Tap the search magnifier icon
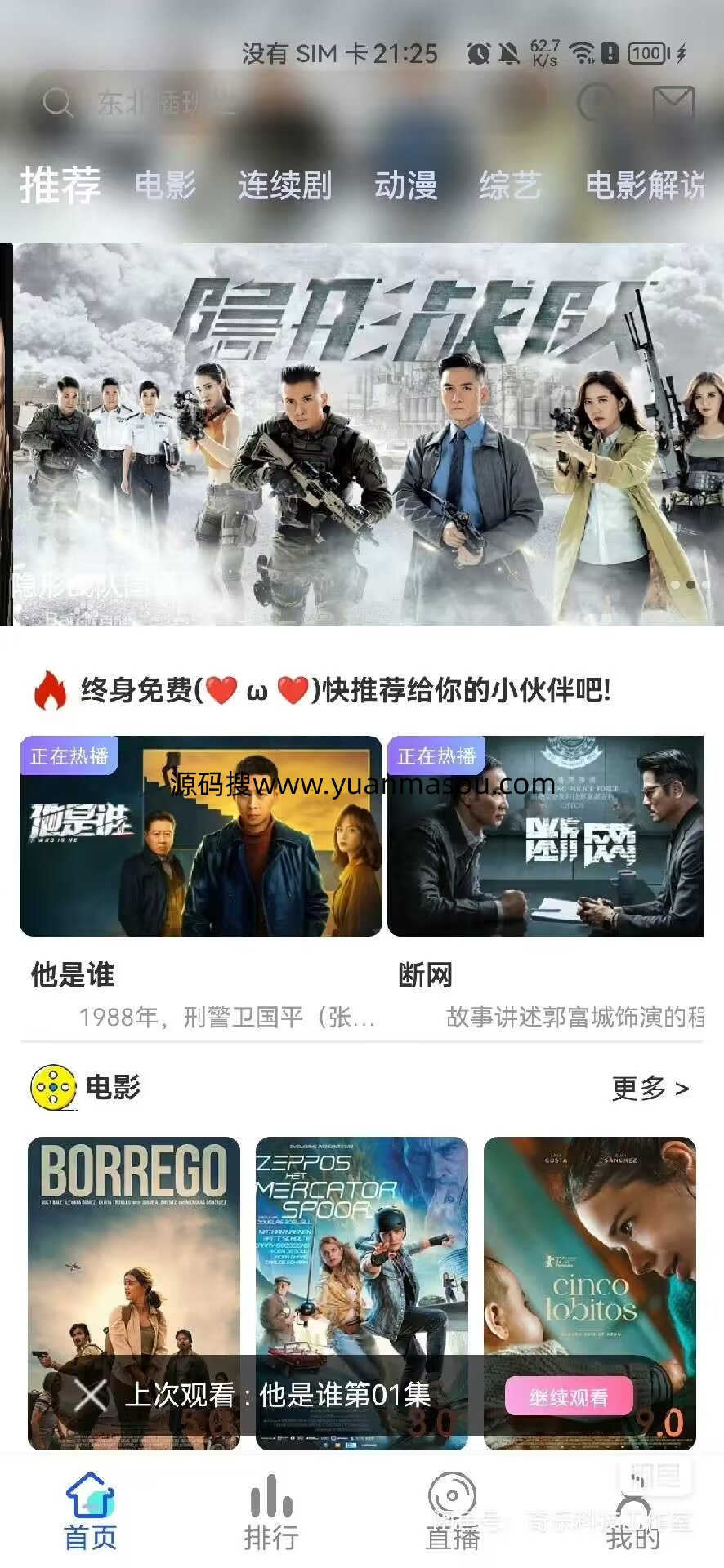This screenshot has width=724, height=1568. [x=56, y=102]
